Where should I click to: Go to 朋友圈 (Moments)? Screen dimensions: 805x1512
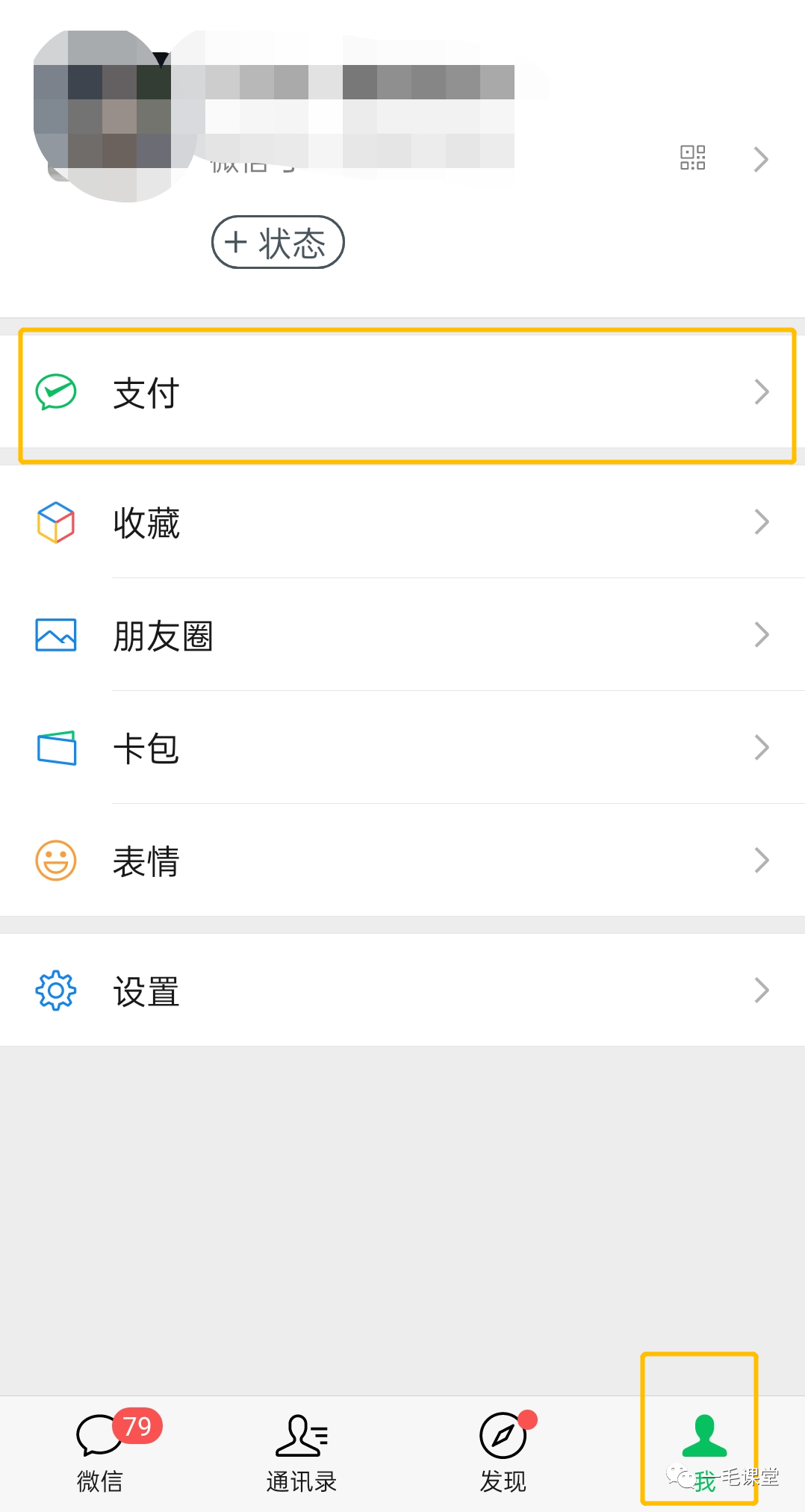click(x=403, y=635)
